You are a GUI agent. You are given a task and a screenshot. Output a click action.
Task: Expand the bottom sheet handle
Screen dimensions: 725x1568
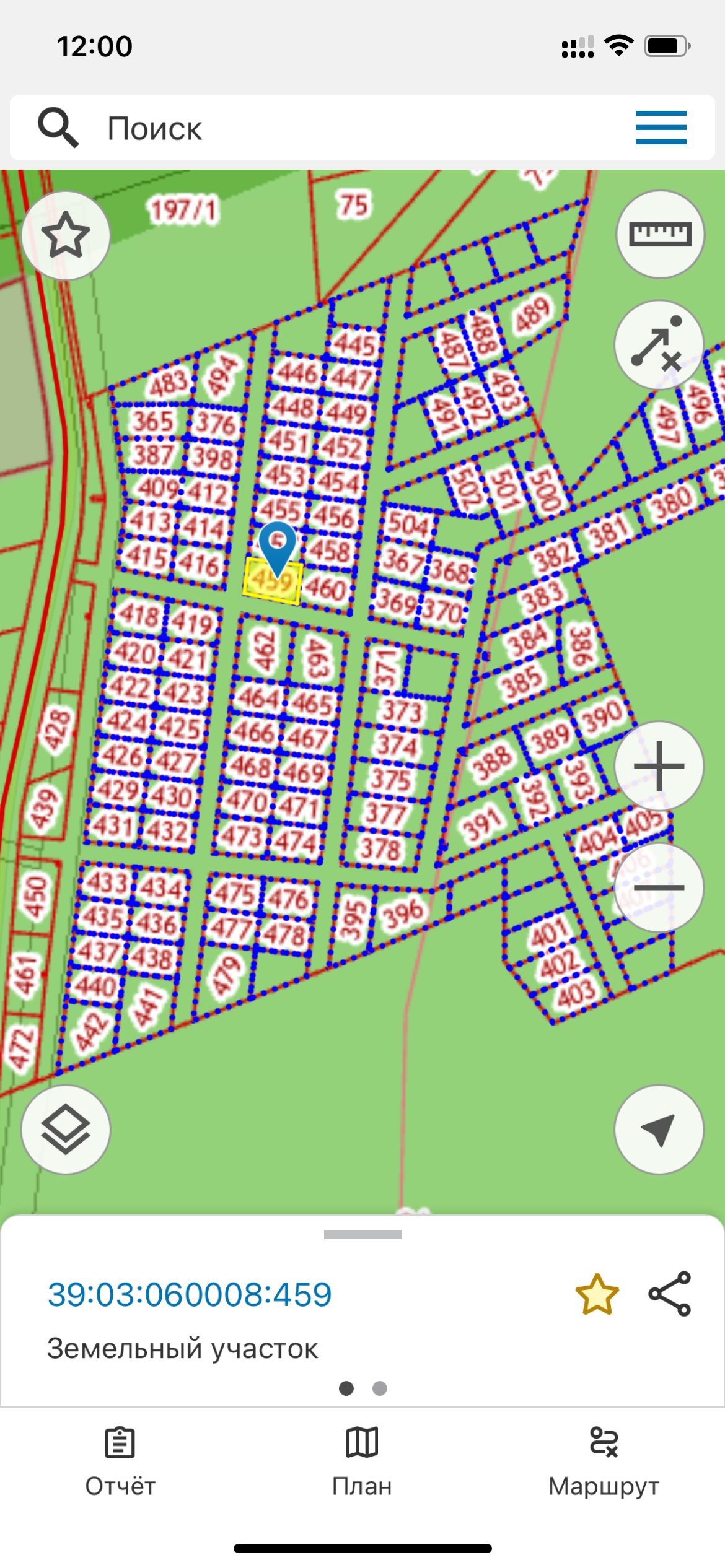click(362, 1234)
